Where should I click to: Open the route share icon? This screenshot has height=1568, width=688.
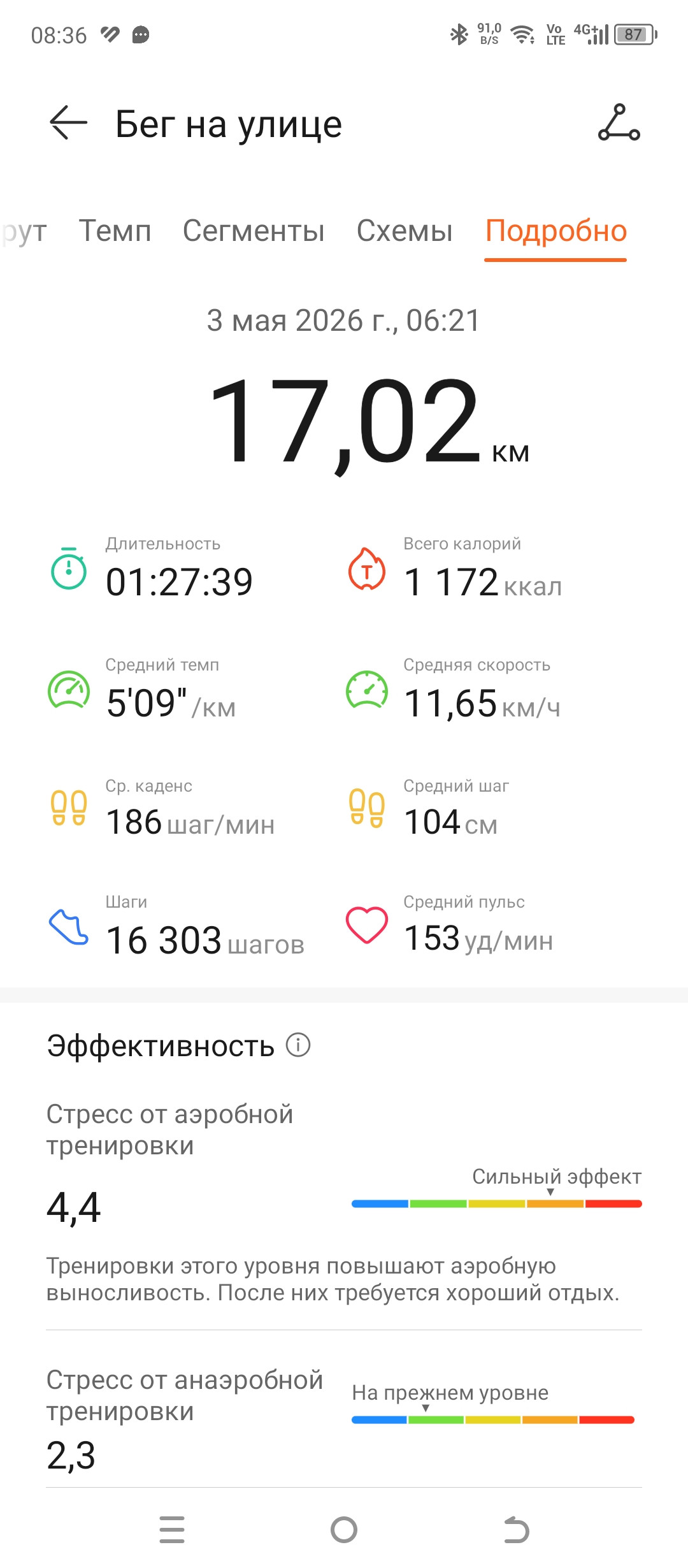click(x=619, y=122)
